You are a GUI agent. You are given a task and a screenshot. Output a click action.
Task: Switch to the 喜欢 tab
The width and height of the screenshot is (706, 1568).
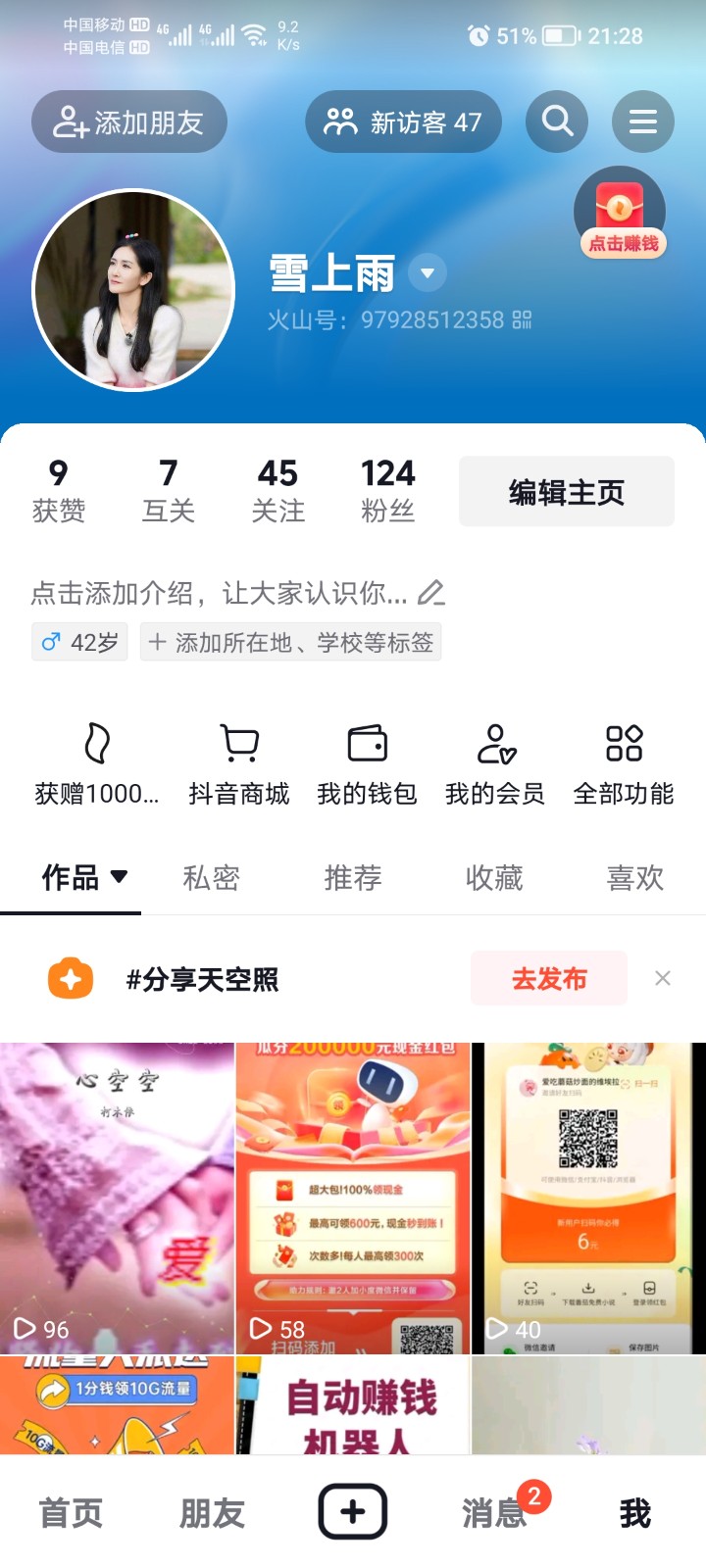[635, 878]
